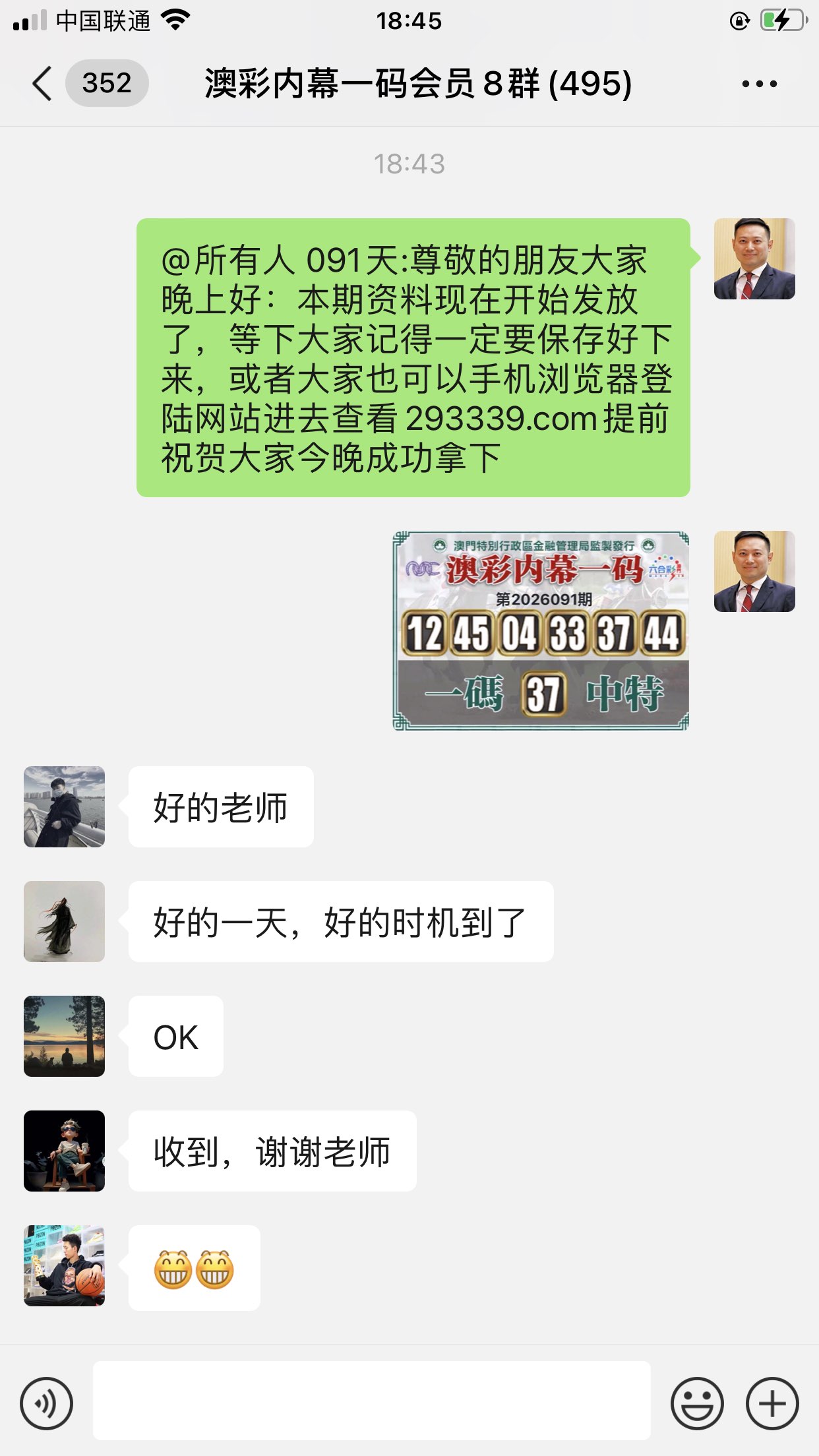This screenshot has height=1456, width=819.
Task: Tap the message text input field
Action: coord(371,1401)
